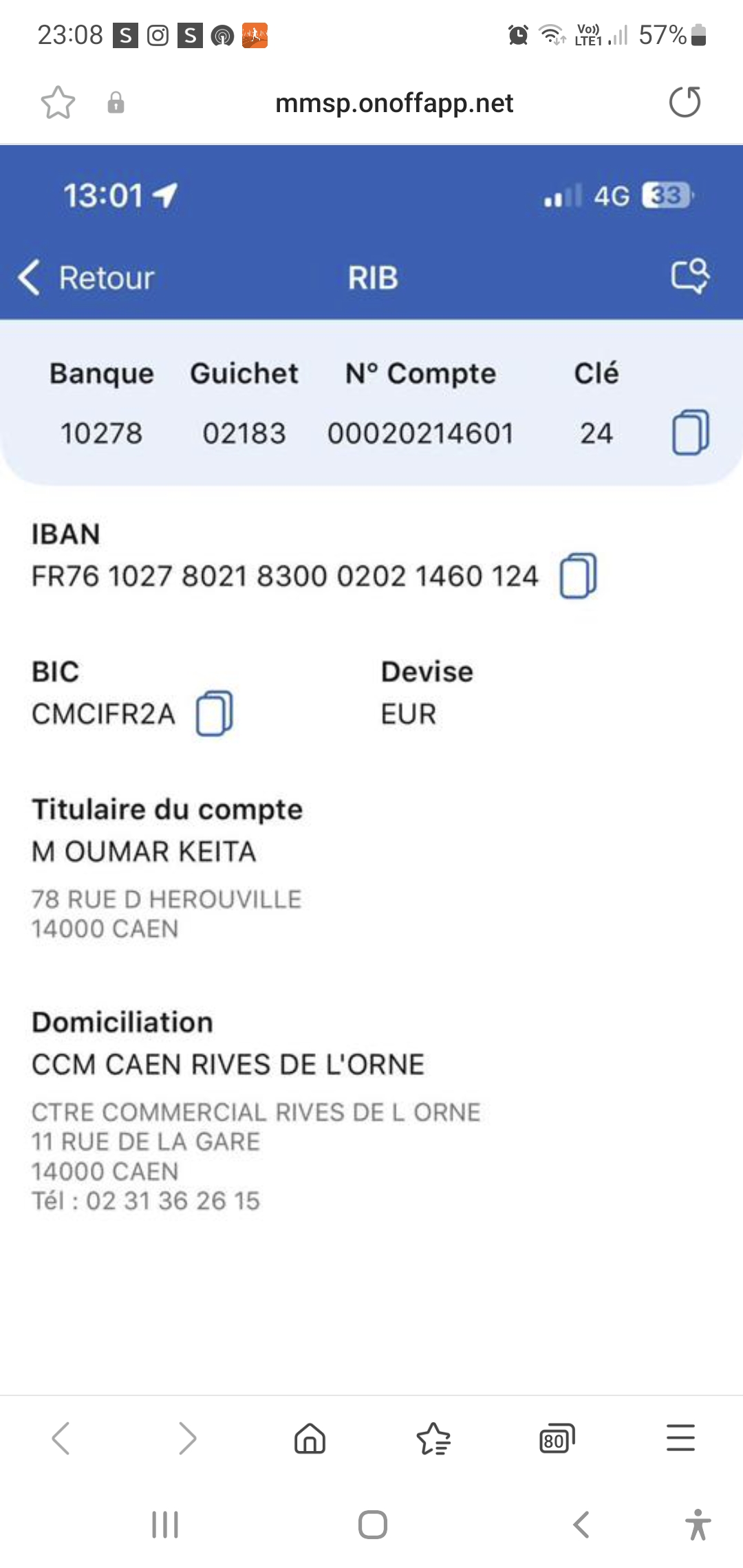View site security info via the lock icon
The image size is (743, 1568).
click(x=116, y=102)
